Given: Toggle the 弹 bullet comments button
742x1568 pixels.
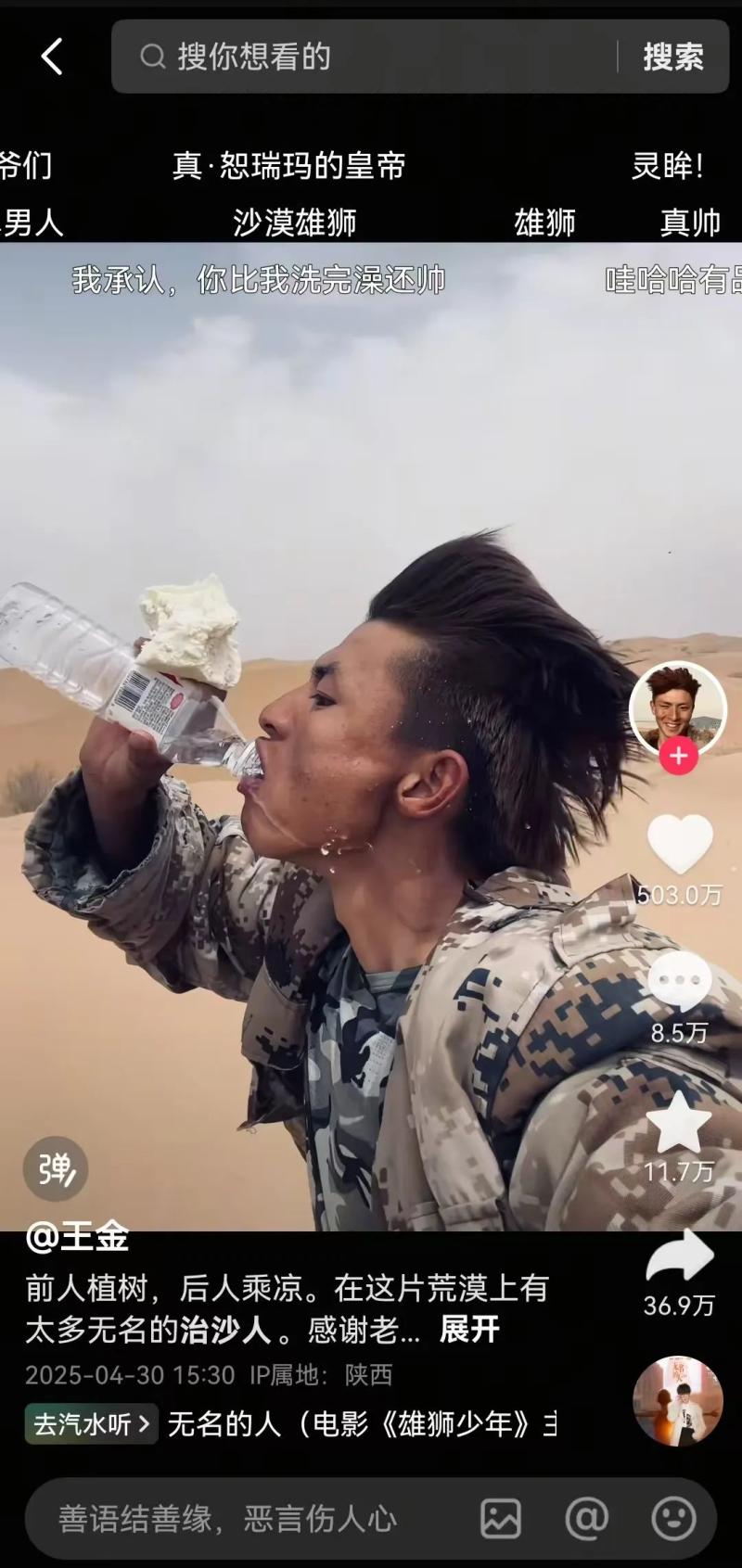Looking at the screenshot, I should click(56, 1168).
